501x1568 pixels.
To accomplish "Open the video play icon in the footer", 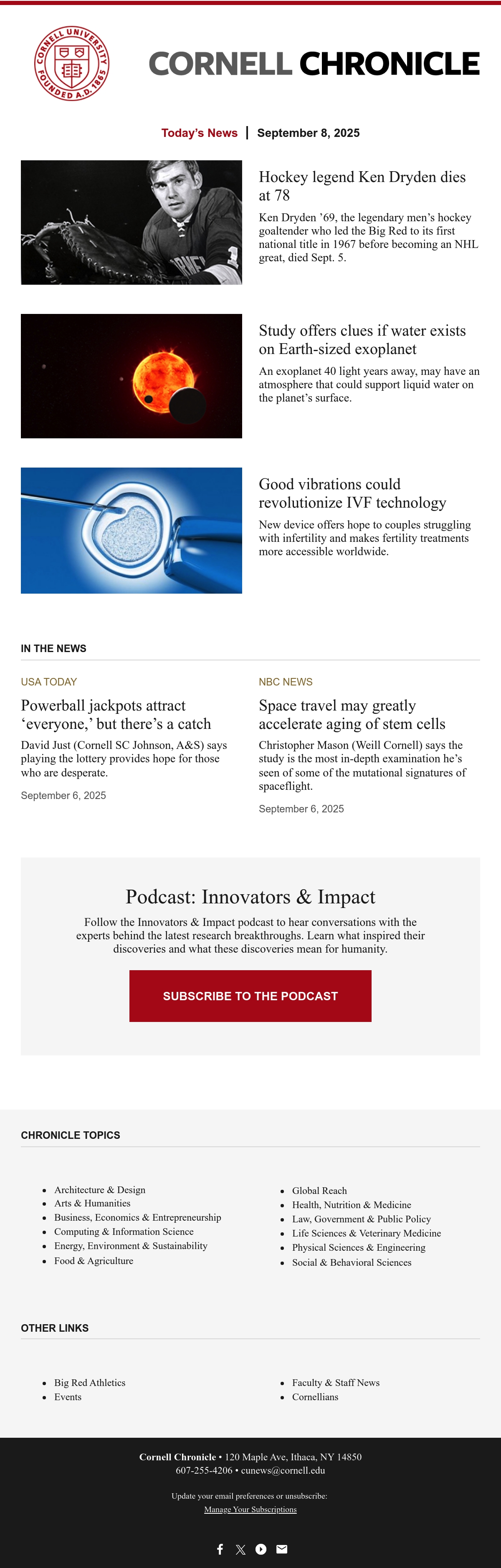I will (x=261, y=1549).
